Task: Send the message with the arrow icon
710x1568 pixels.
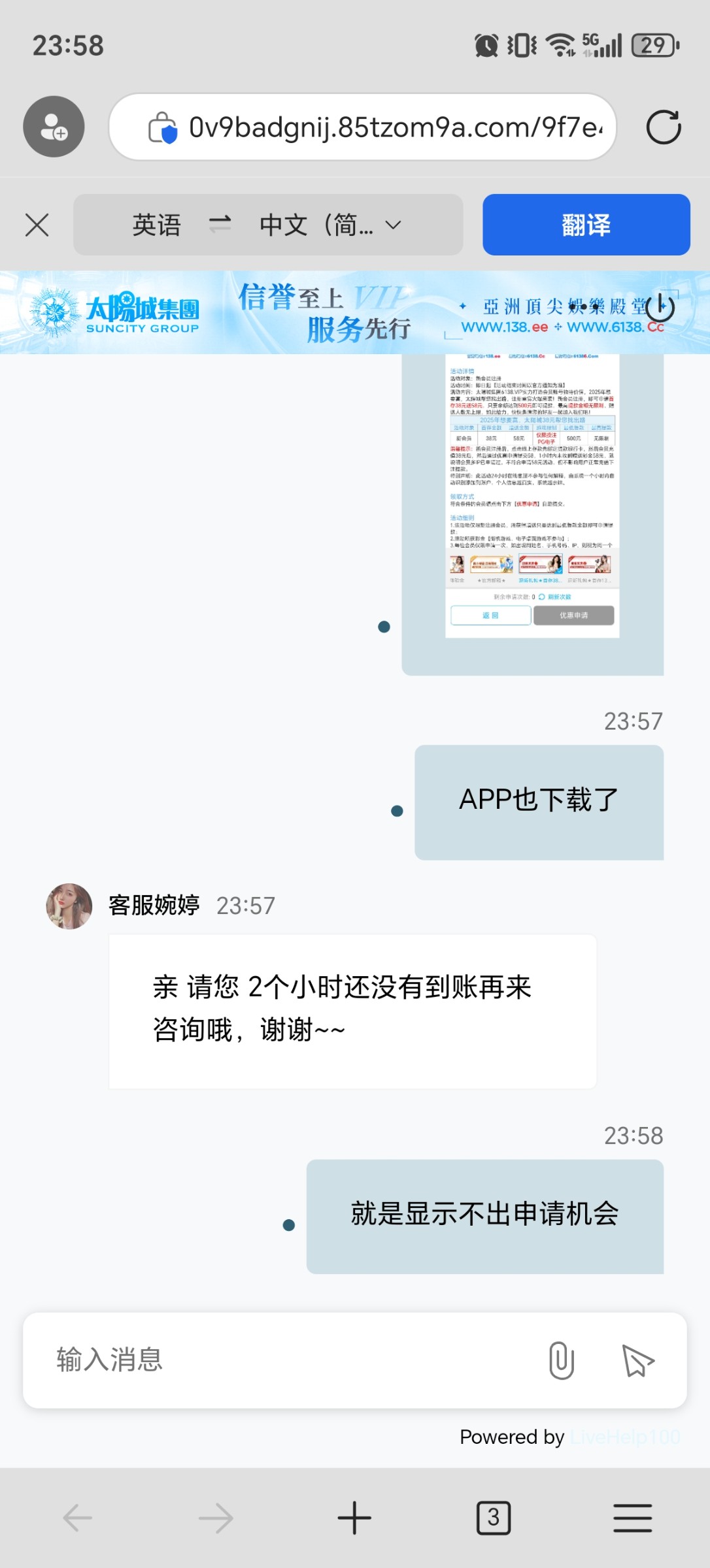Action: 637,1360
